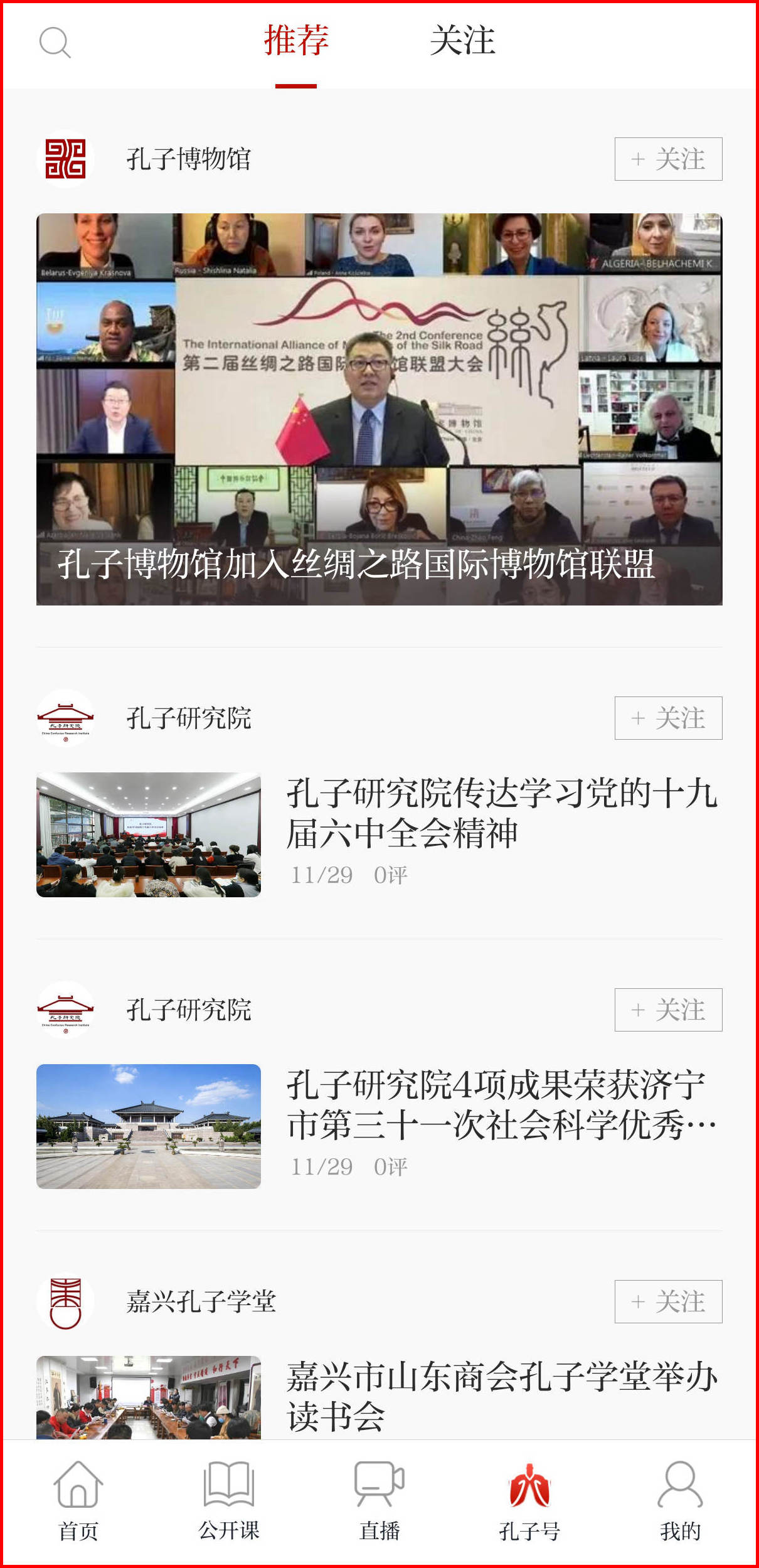Follow 孔子研究院 above the 4项成果 article
This screenshot has height=1568, width=759.
668,1010
